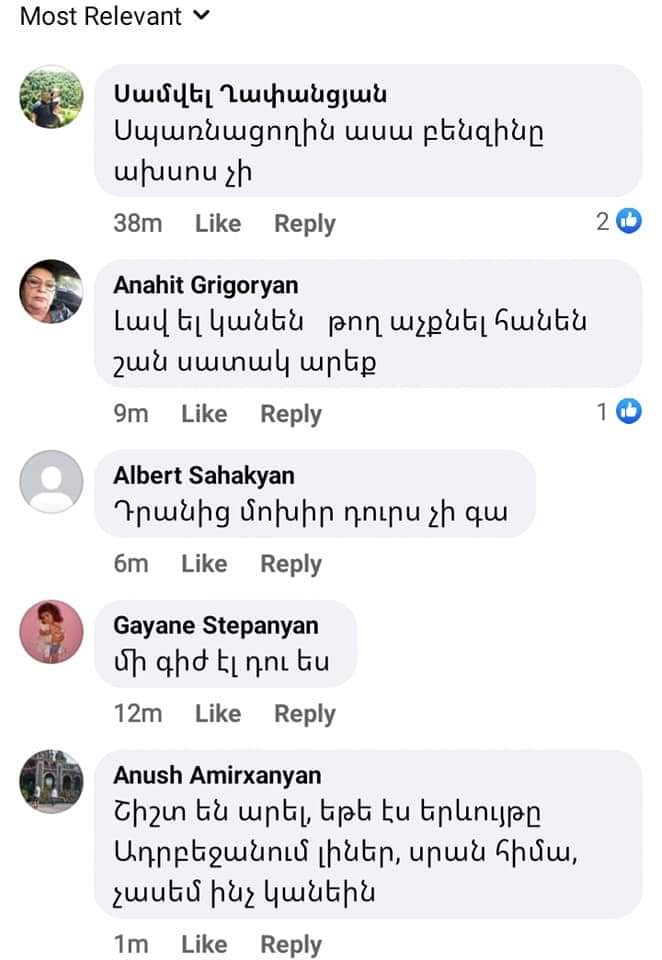This screenshot has width=662, height=960.
Task: Like Anush Amirxanyan's comment
Action: click(x=204, y=944)
